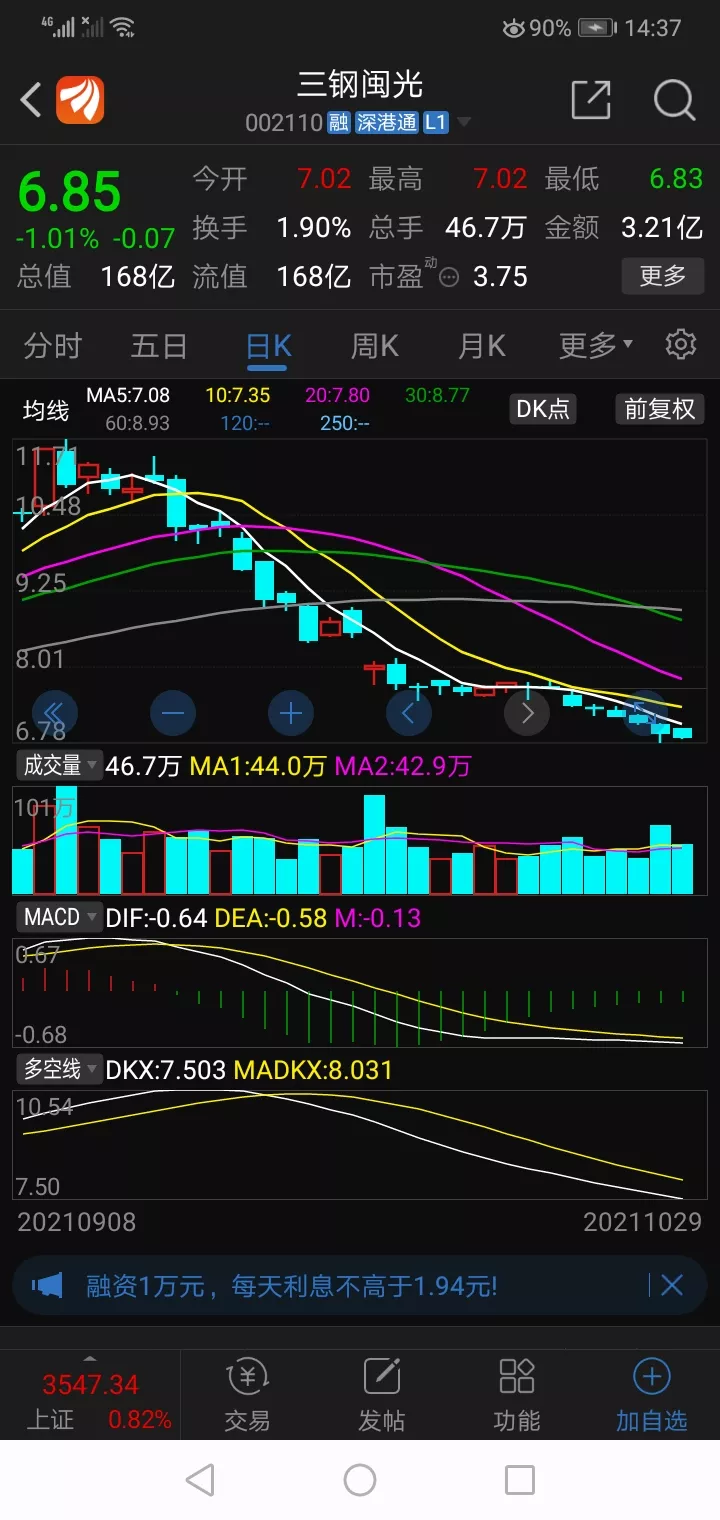Screen dimensions: 720x1520
Task: Select the 月K tab
Action: click(x=482, y=347)
